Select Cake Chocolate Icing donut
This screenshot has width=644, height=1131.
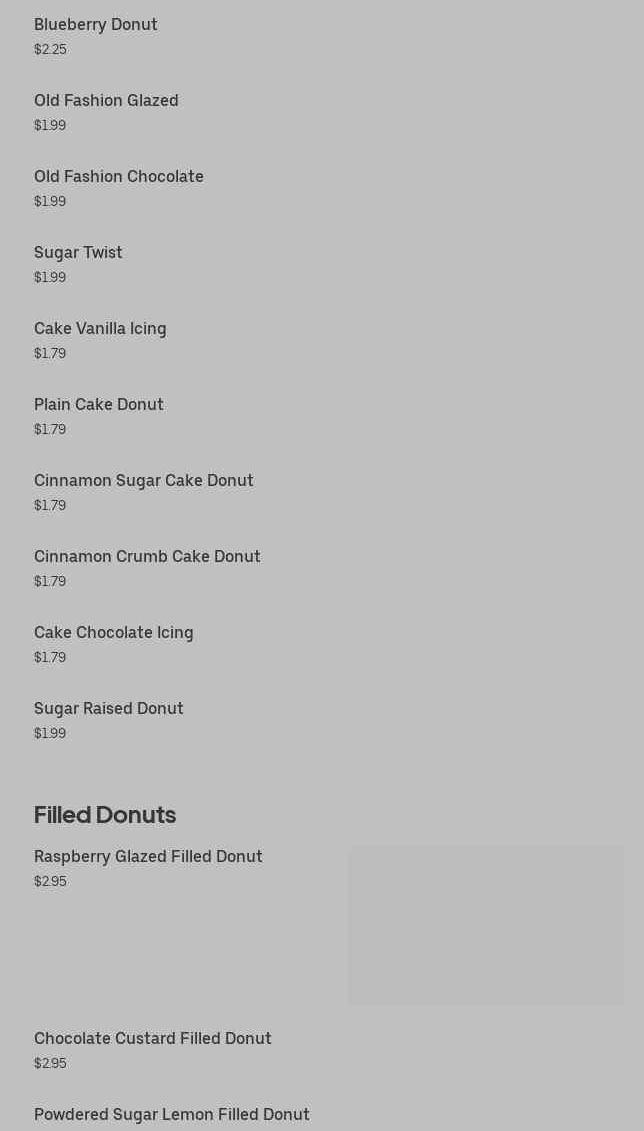(114, 633)
